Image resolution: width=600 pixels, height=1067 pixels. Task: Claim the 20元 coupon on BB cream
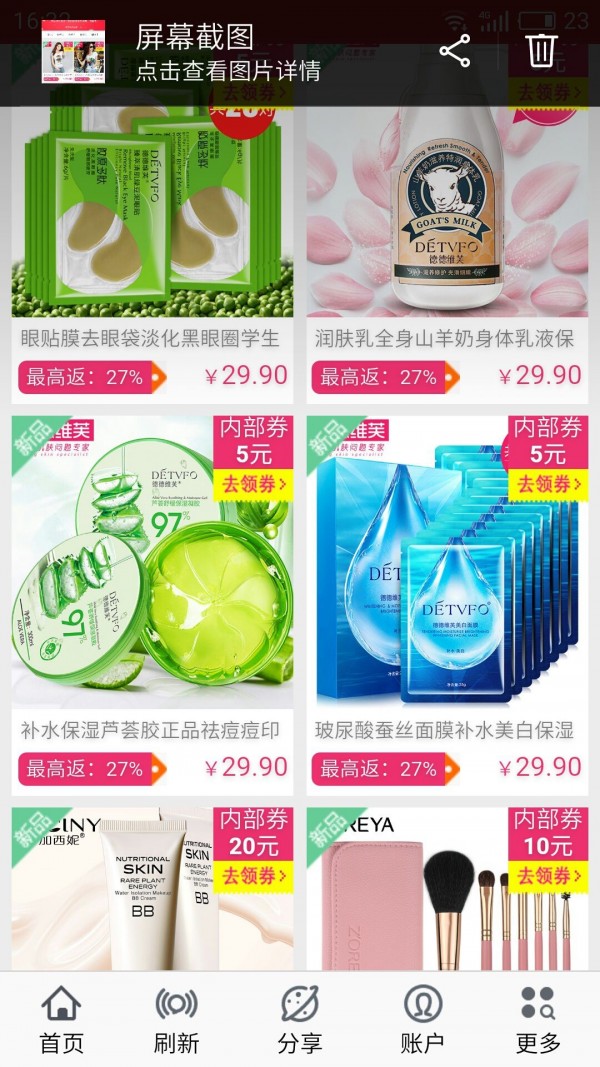(254, 876)
